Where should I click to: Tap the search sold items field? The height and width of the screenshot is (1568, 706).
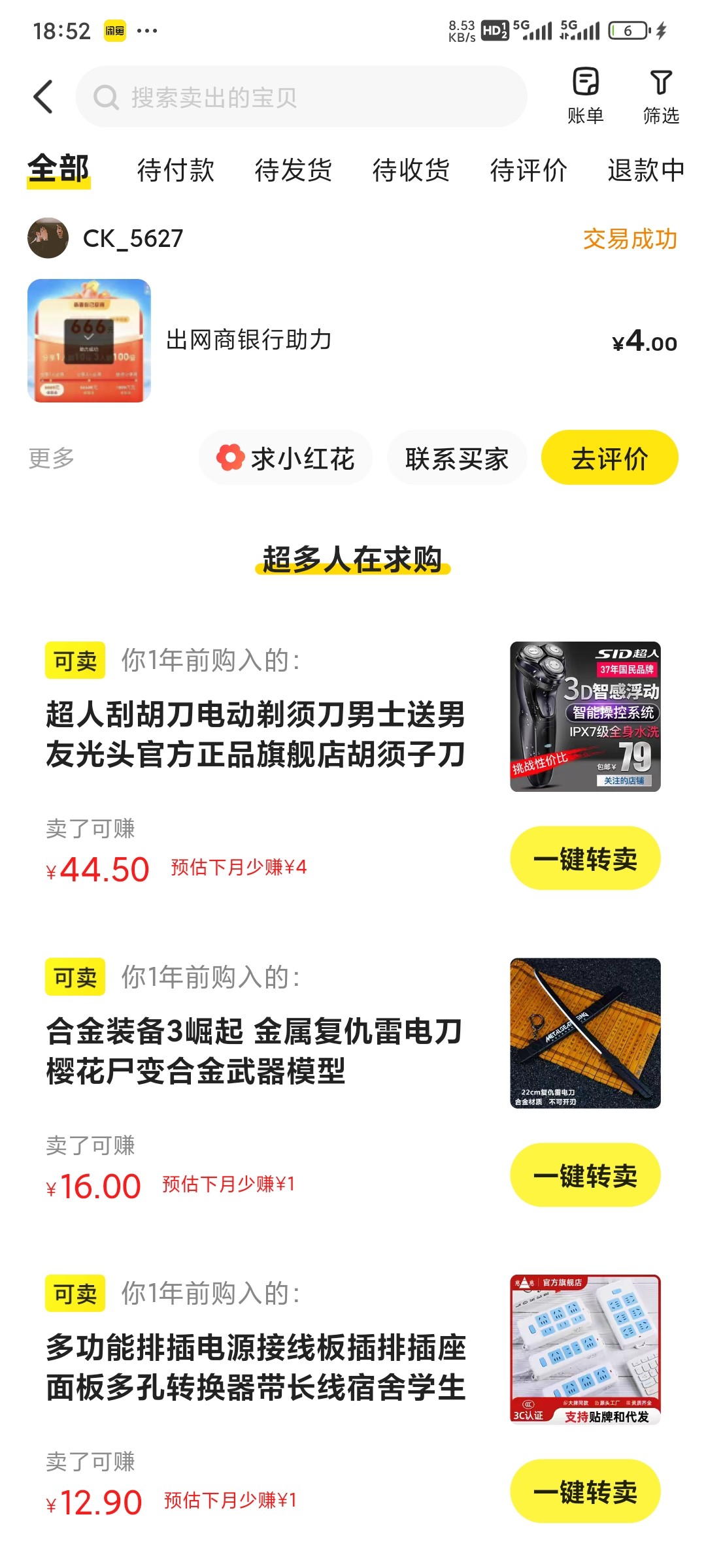click(x=301, y=97)
